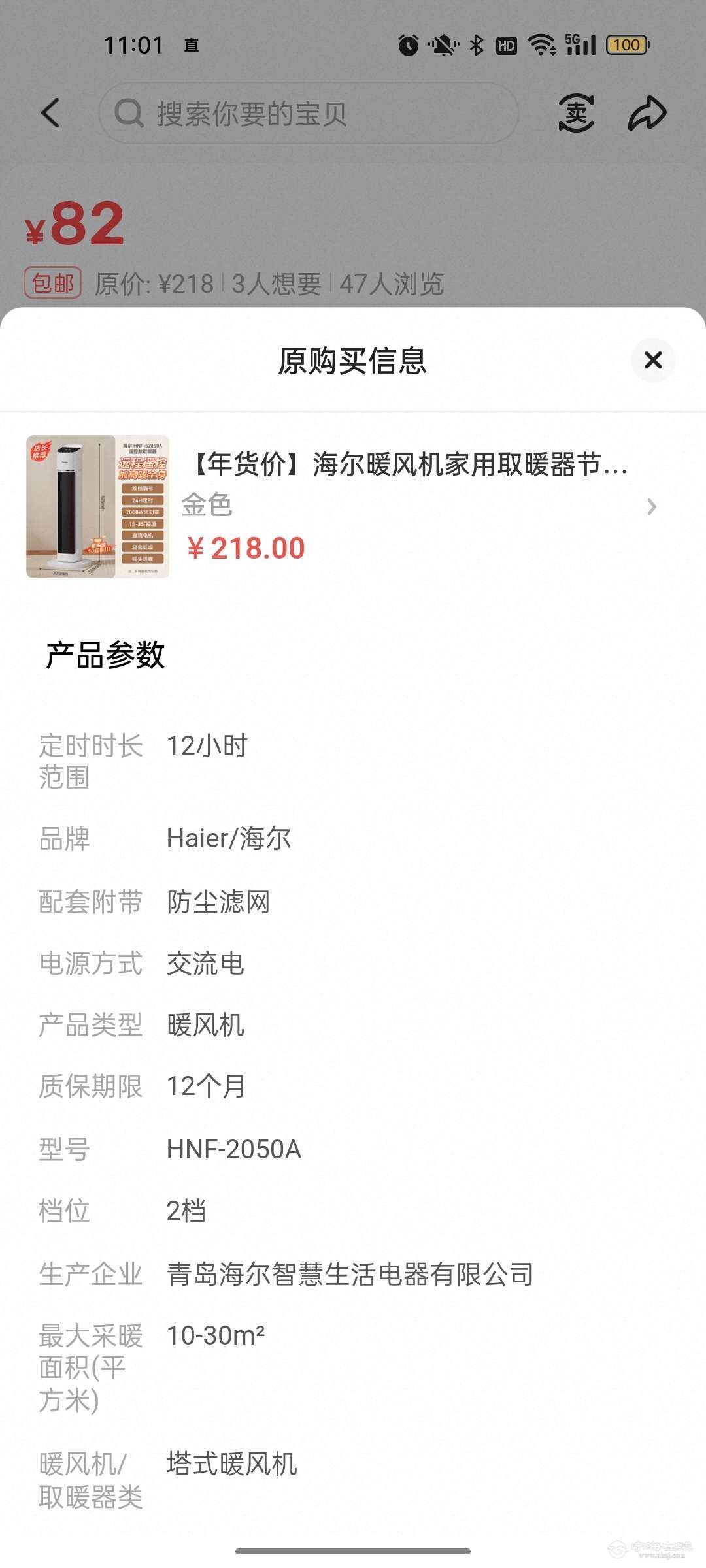The image size is (706, 1568).
Task: Open the 卖 sell icon
Action: tap(576, 114)
